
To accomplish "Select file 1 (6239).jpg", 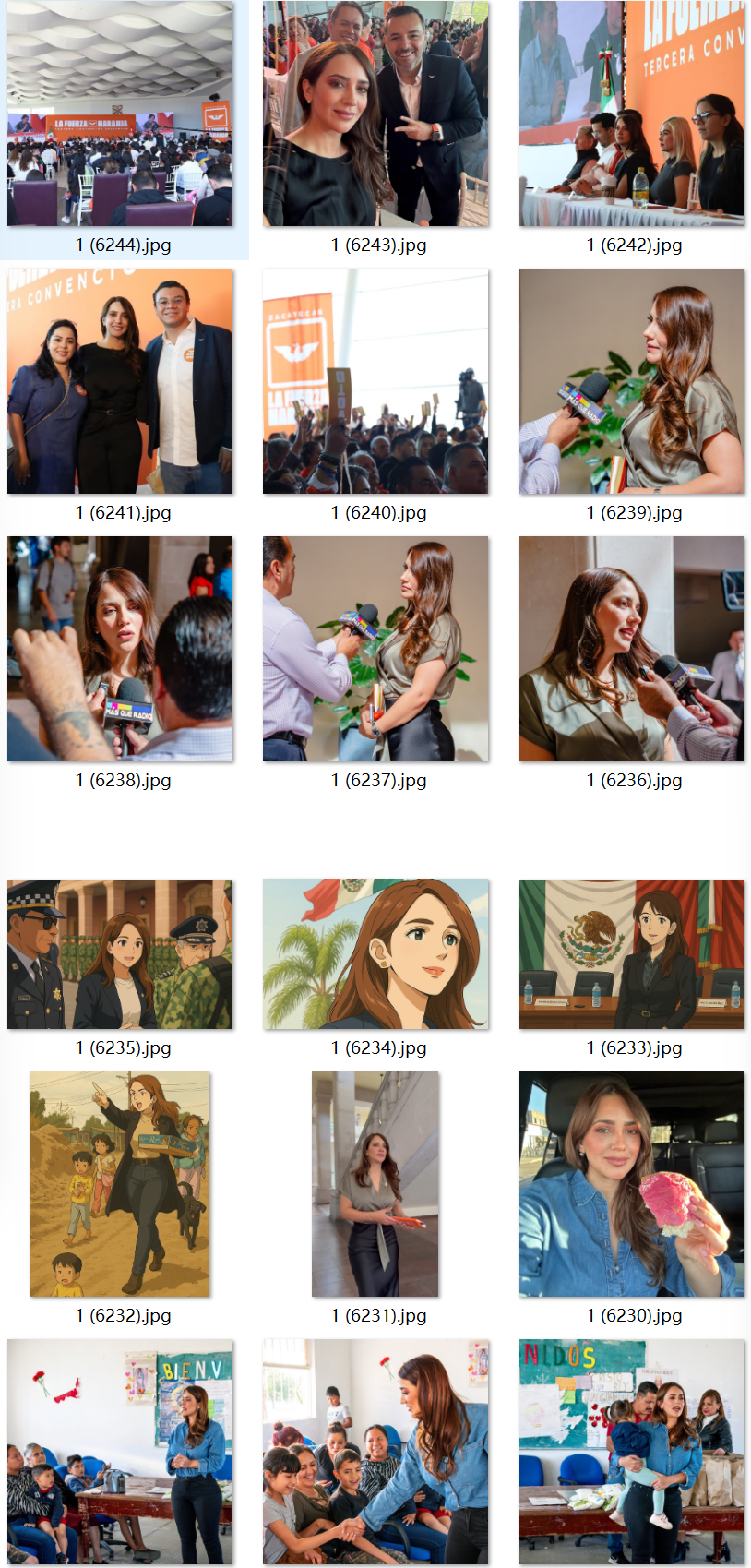I will coord(631,381).
